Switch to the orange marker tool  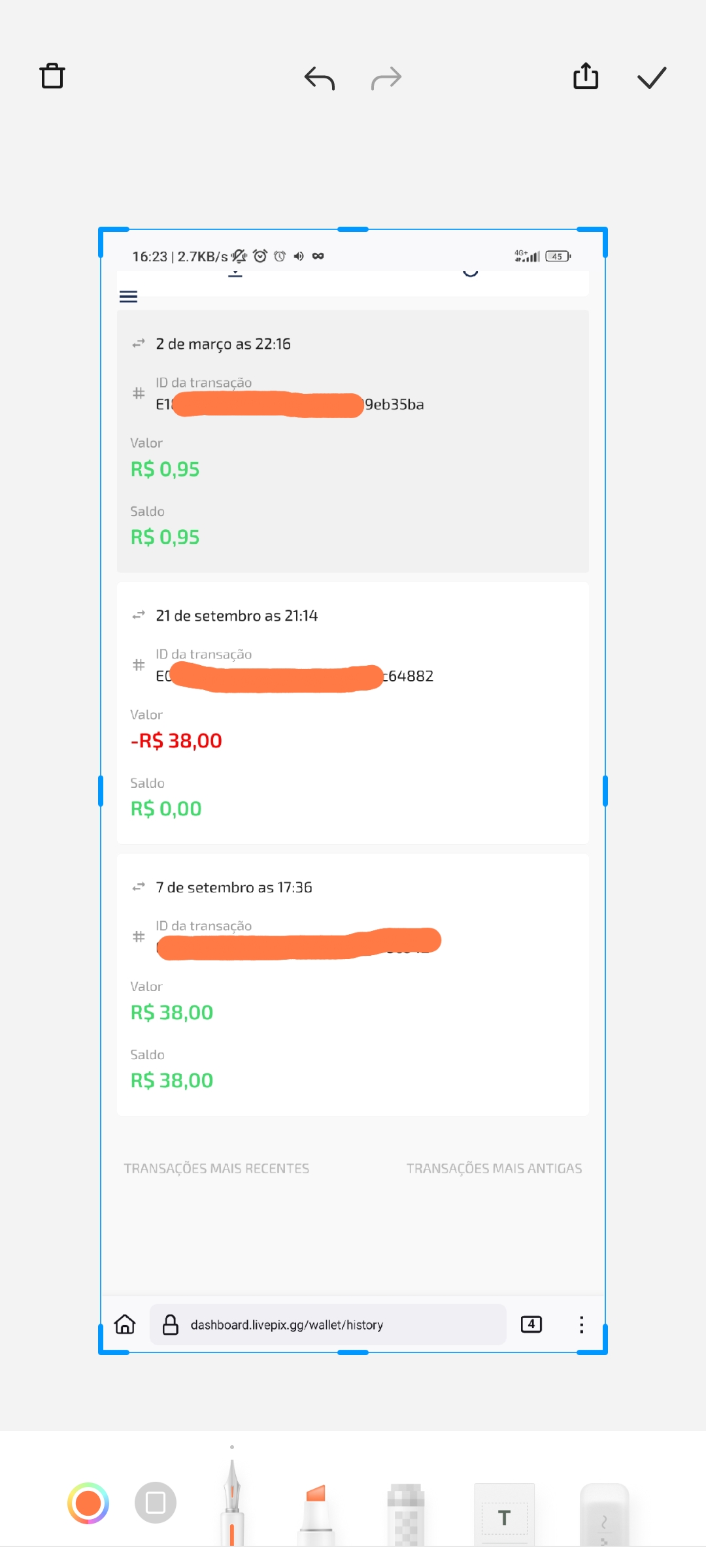(x=316, y=1514)
